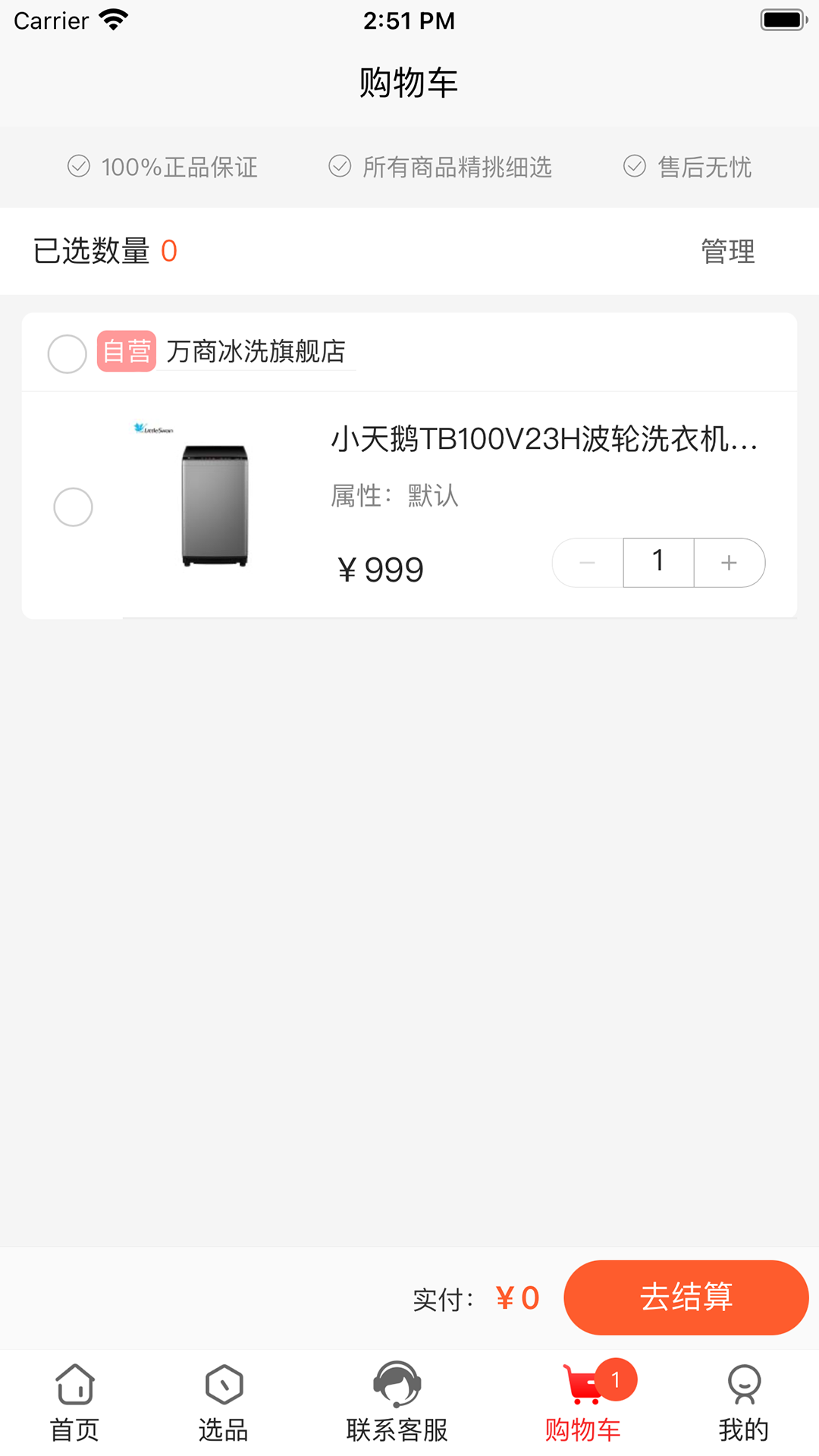Image resolution: width=819 pixels, height=1456 pixels.
Task: Open the 管理 management mode
Action: 726,251
